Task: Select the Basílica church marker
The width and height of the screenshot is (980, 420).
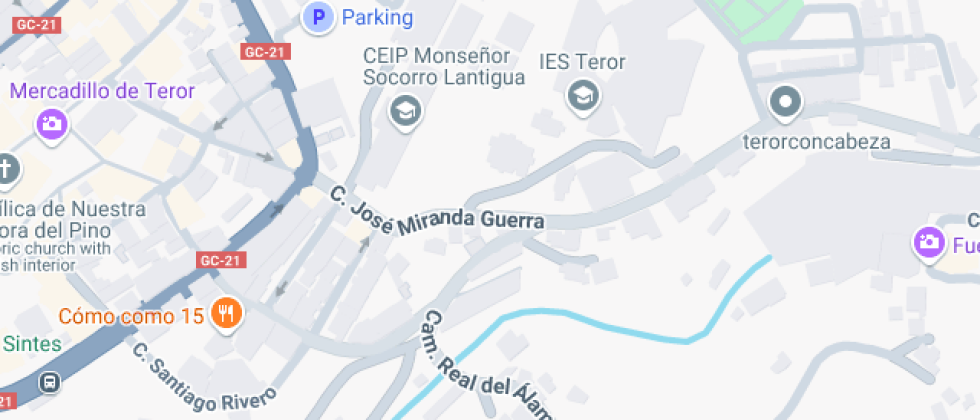Action: point(6,169)
